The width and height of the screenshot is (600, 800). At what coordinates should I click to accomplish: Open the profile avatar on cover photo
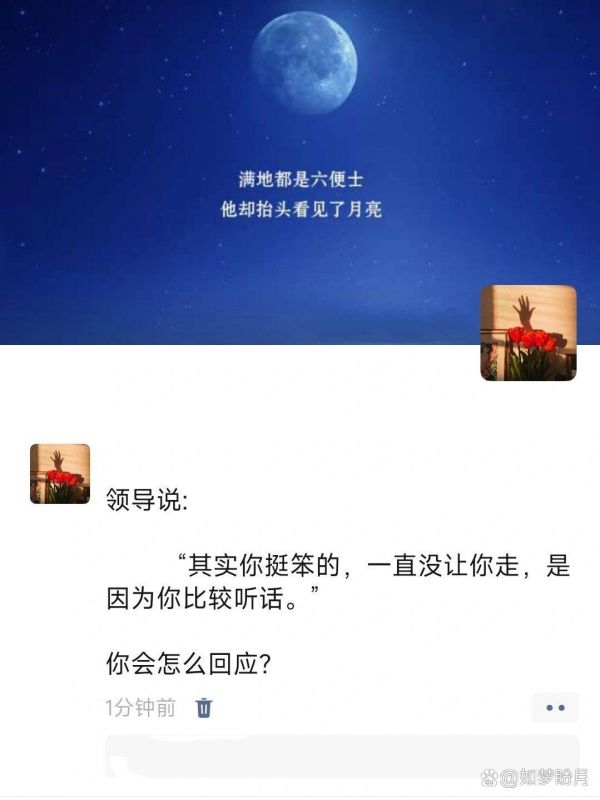point(528,333)
